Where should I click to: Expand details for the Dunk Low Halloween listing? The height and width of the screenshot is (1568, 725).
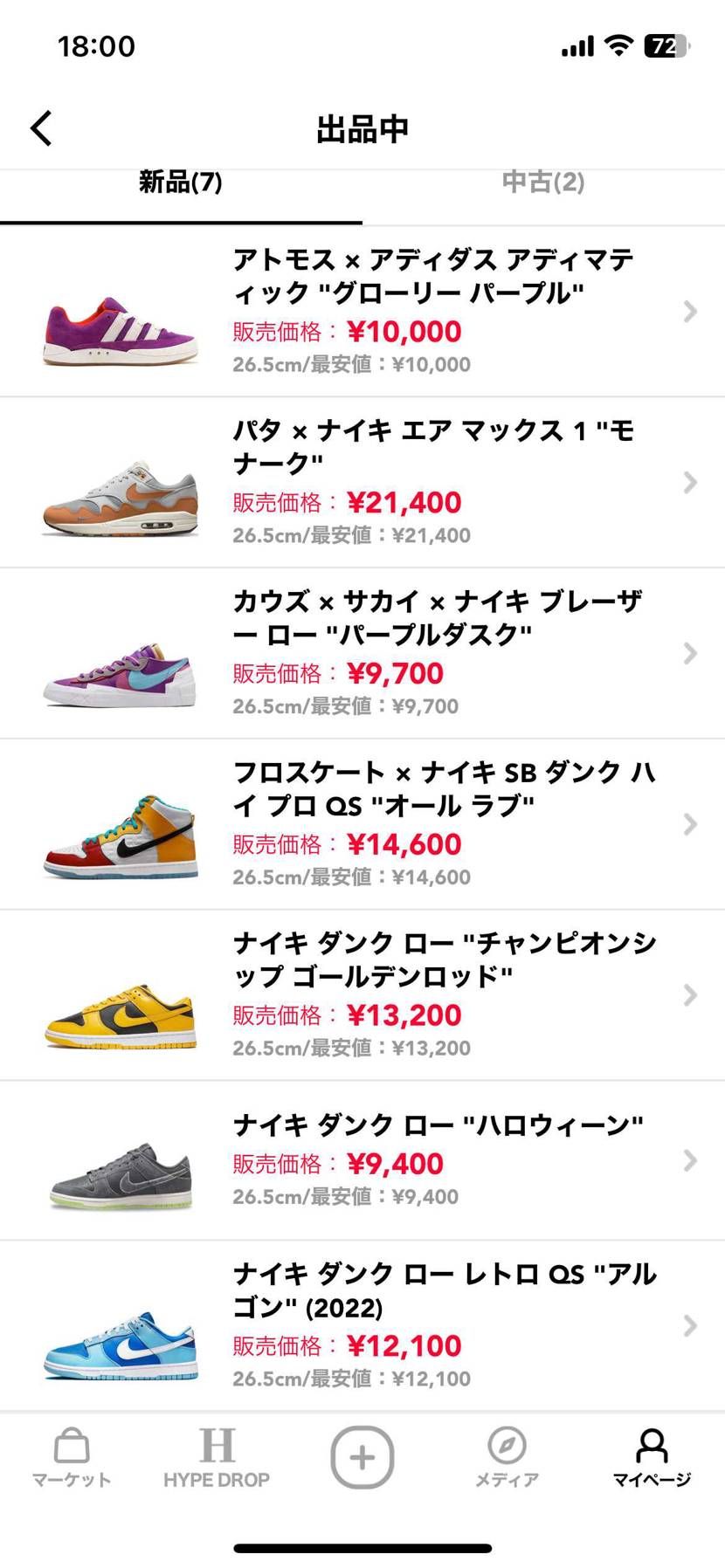click(691, 1161)
